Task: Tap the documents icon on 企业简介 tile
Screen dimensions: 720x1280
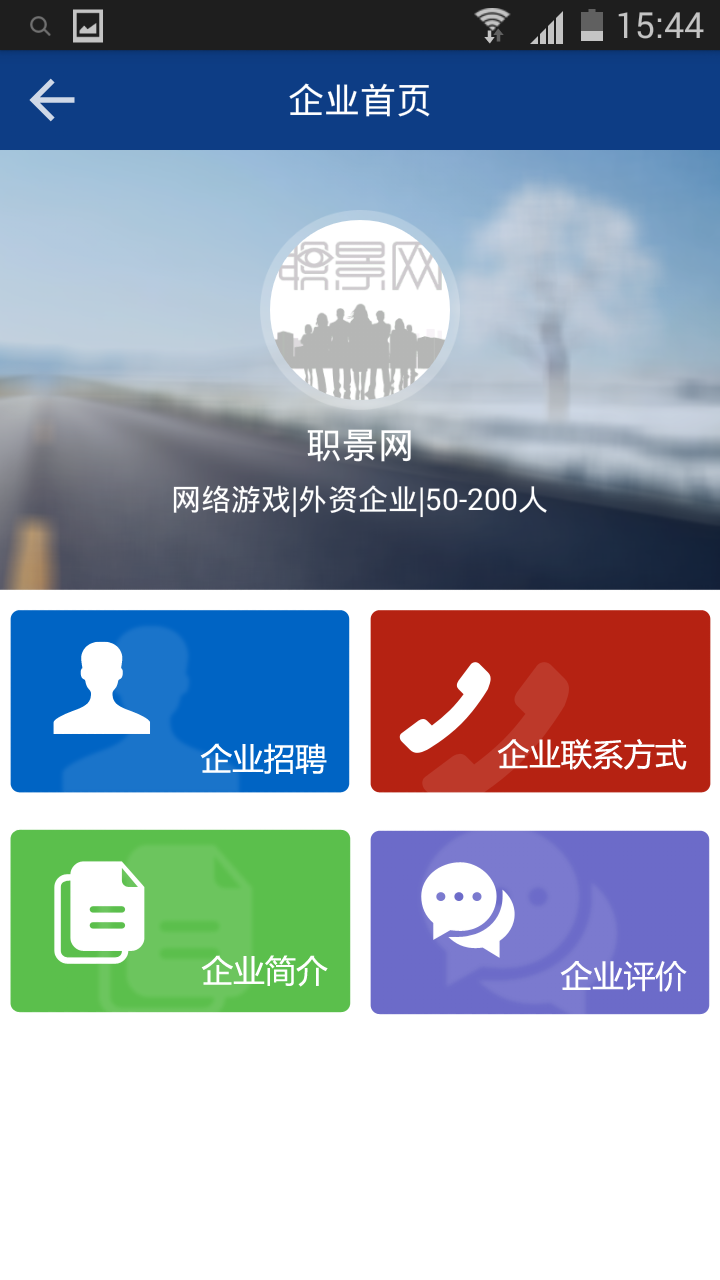Action: [x=100, y=910]
